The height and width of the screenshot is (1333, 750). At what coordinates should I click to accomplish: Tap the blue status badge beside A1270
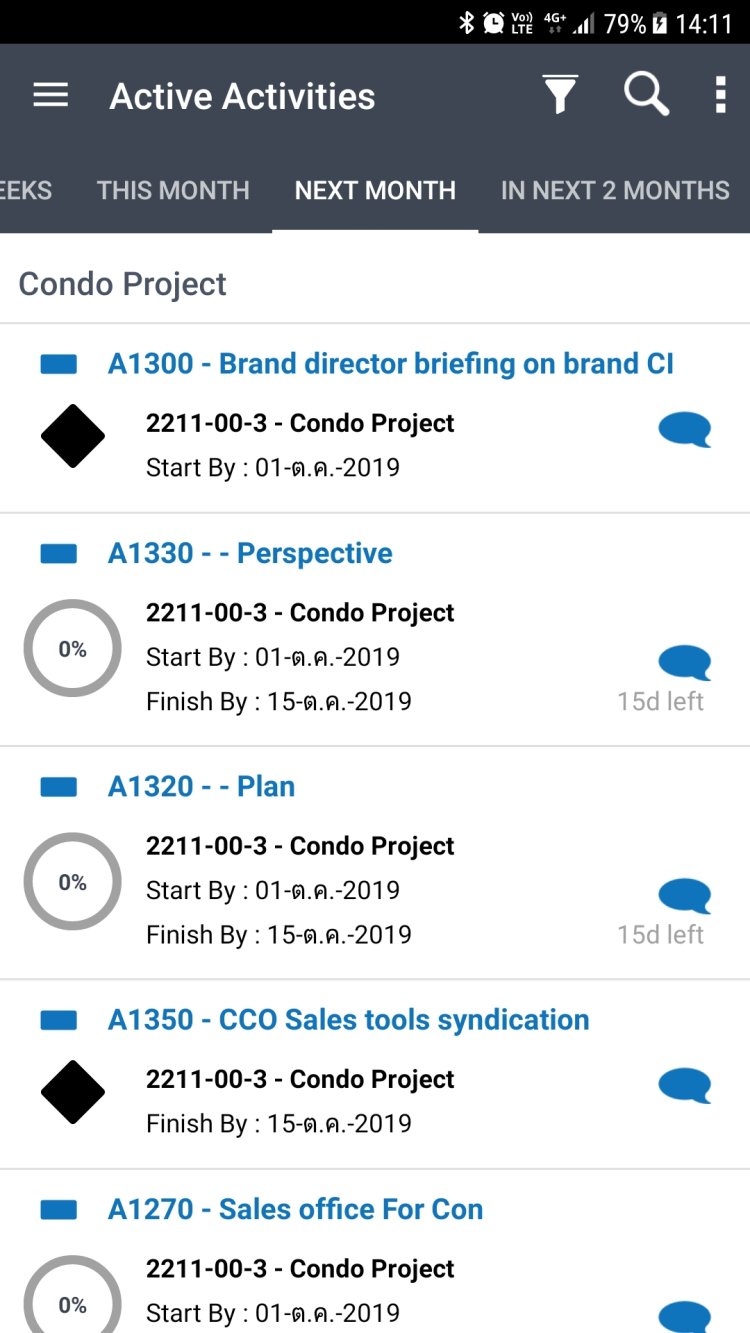[x=58, y=1209]
